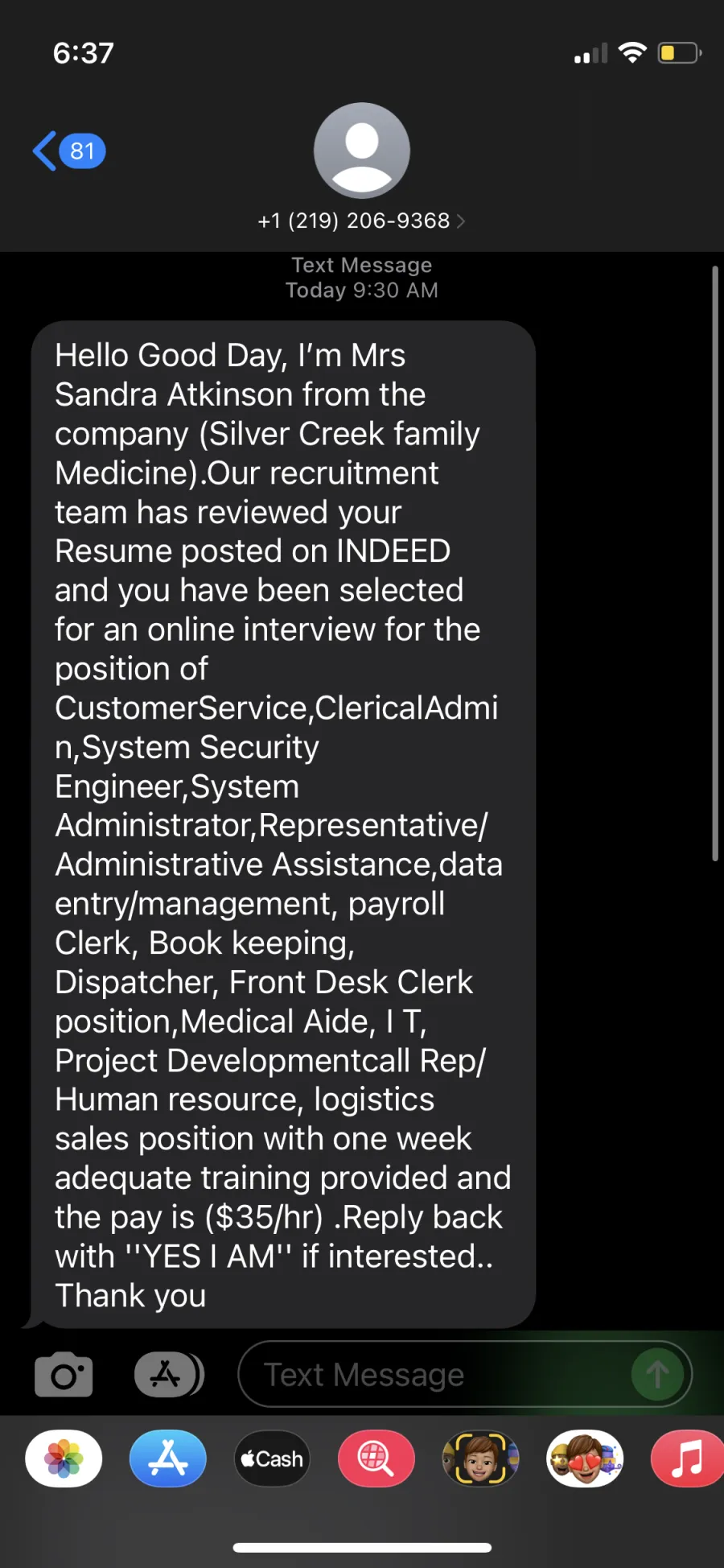This screenshot has width=724, height=1568.
Task: Send the message with the arrow button
Action: [657, 1374]
